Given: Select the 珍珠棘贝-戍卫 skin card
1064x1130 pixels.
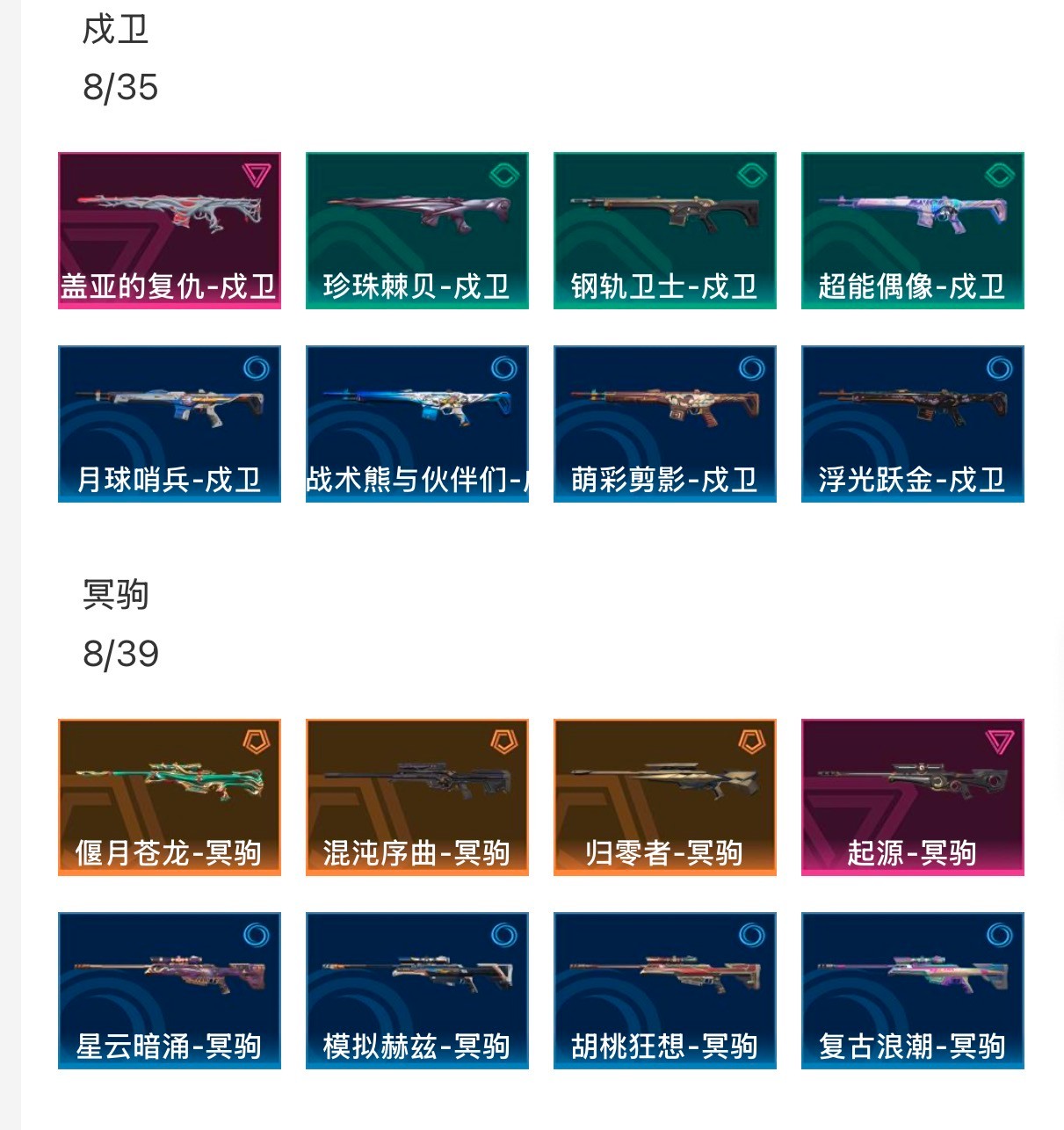Looking at the screenshot, I should pyautogui.click(x=417, y=230).
